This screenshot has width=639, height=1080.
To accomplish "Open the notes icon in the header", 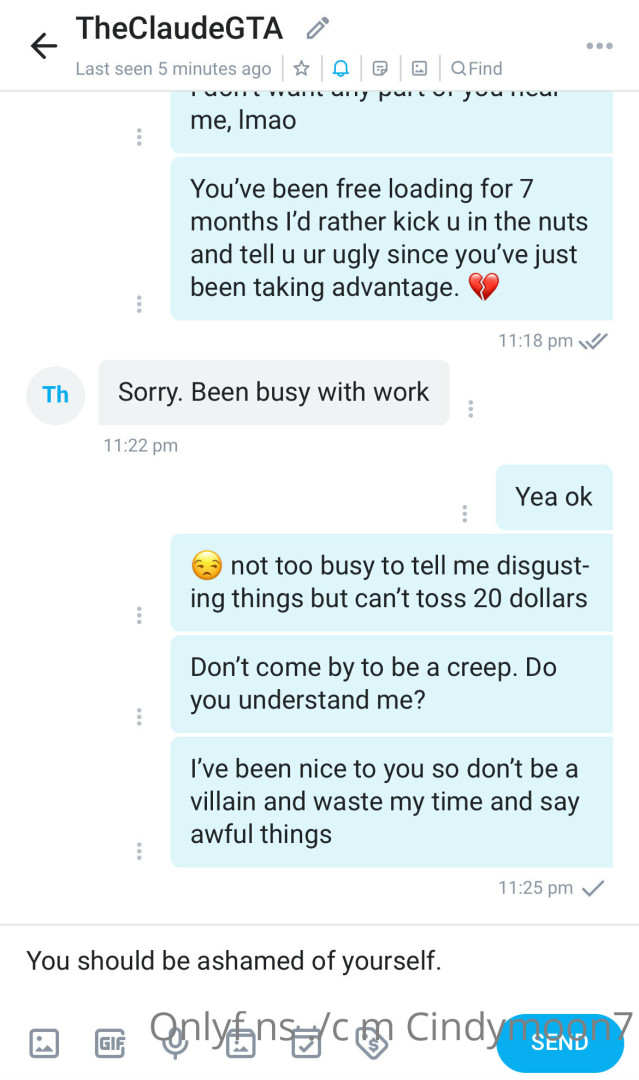I will 380,69.
